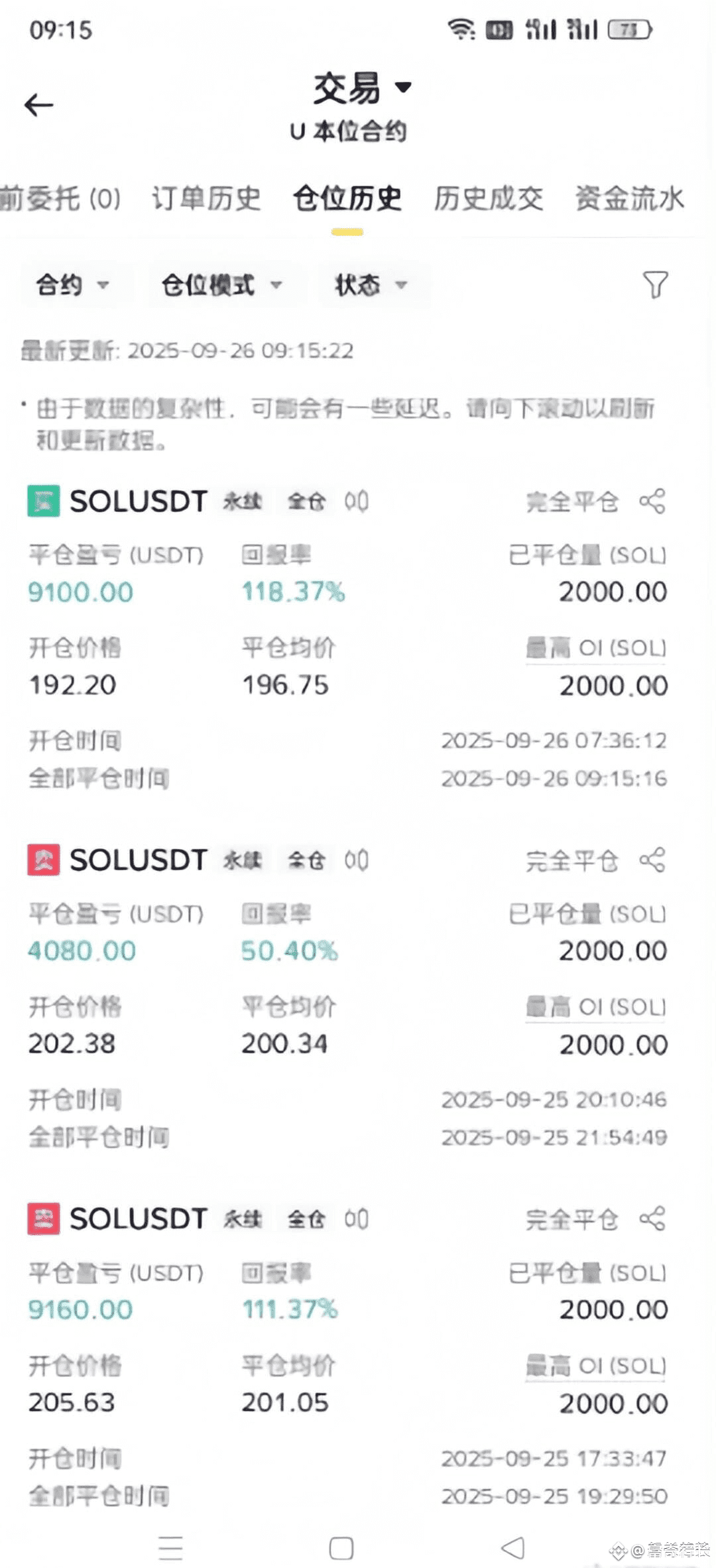Screen dimensions: 716x1568
Task: Share the SOLUSDT position with 9100.00 profit
Action: click(x=652, y=501)
